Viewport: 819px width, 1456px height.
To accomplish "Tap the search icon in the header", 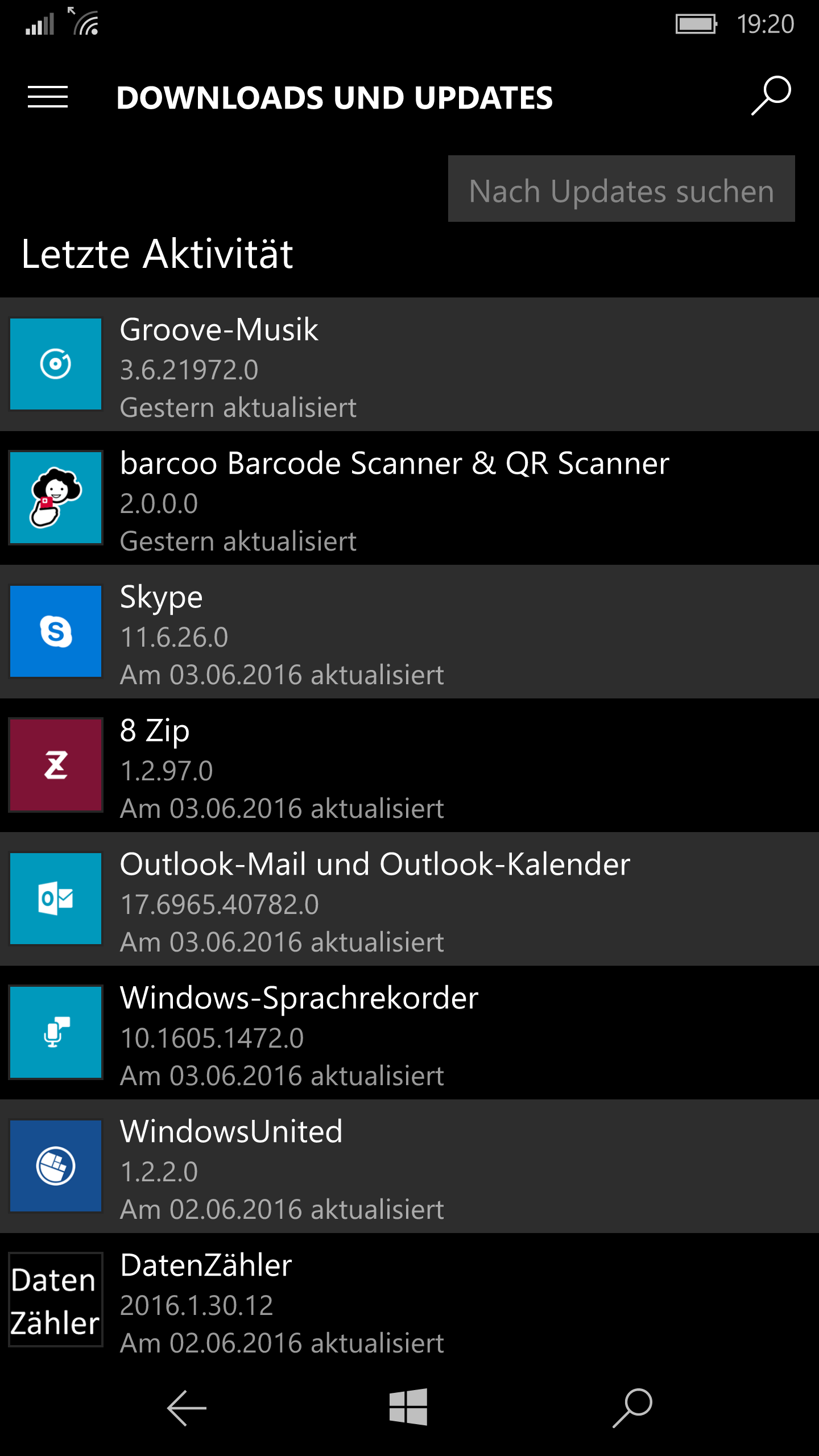I will pyautogui.click(x=771, y=96).
